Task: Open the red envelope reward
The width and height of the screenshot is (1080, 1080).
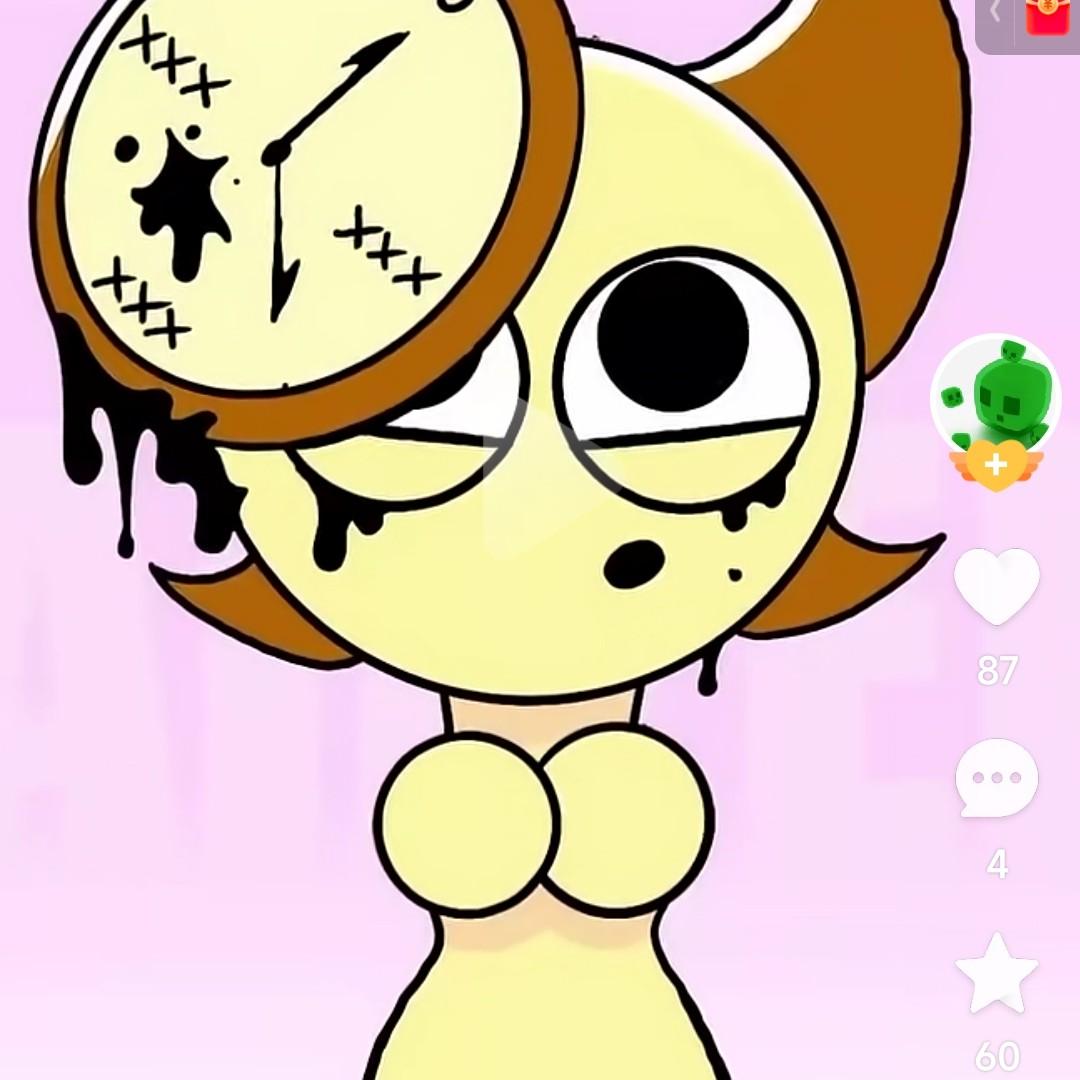Action: (x=1050, y=15)
